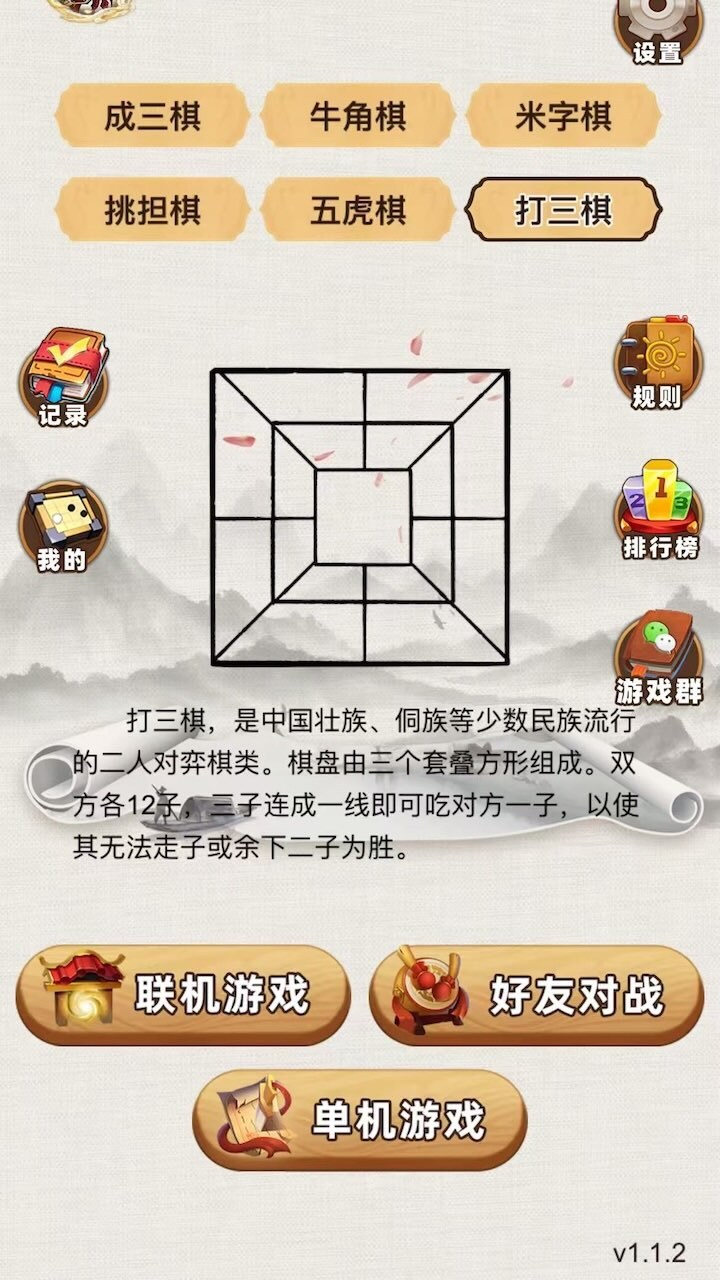Viewport: 720px width, 1280px height.
Task: Open the 排行榜 leaderboard
Action: coord(657,509)
